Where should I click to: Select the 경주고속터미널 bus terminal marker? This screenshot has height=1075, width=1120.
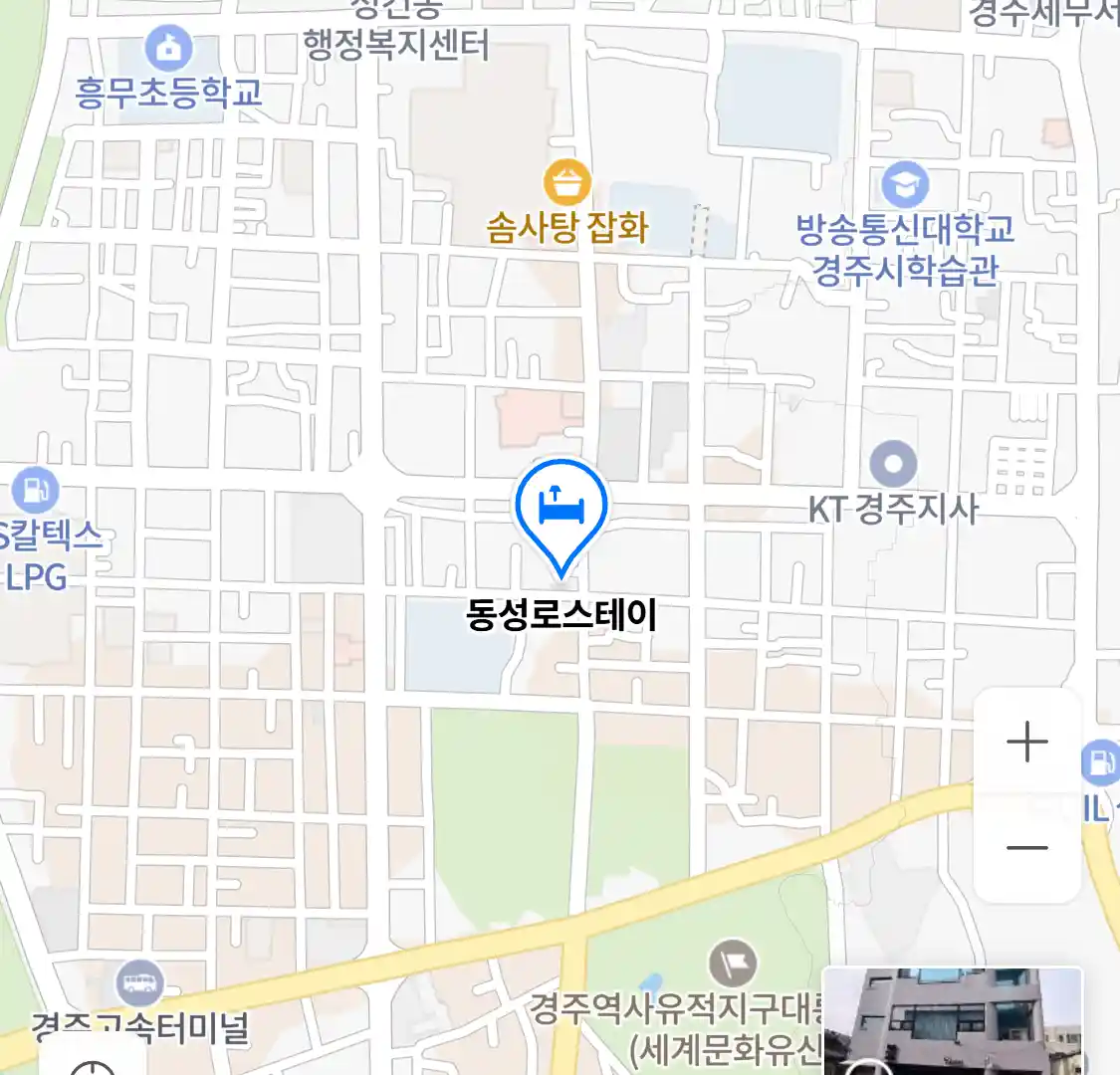tap(139, 982)
